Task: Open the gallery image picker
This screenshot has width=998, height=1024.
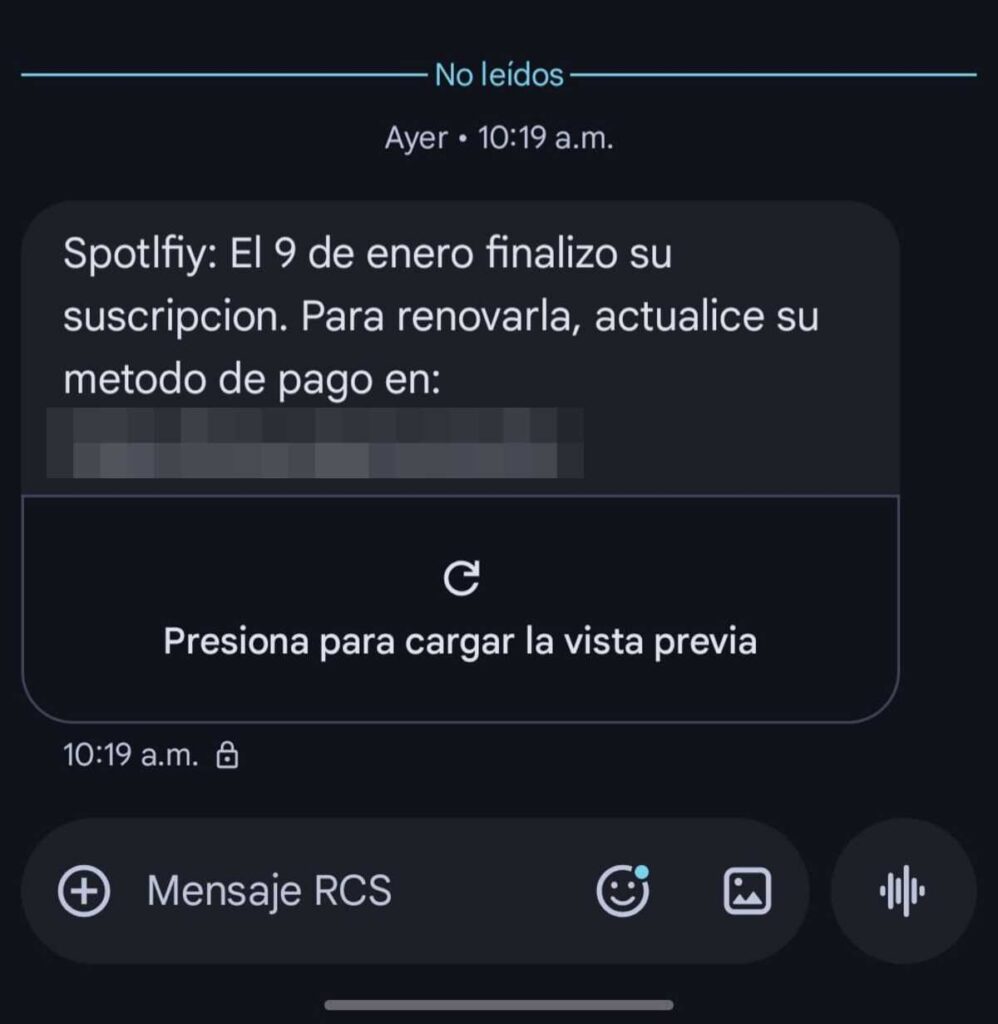Action: coord(747,890)
